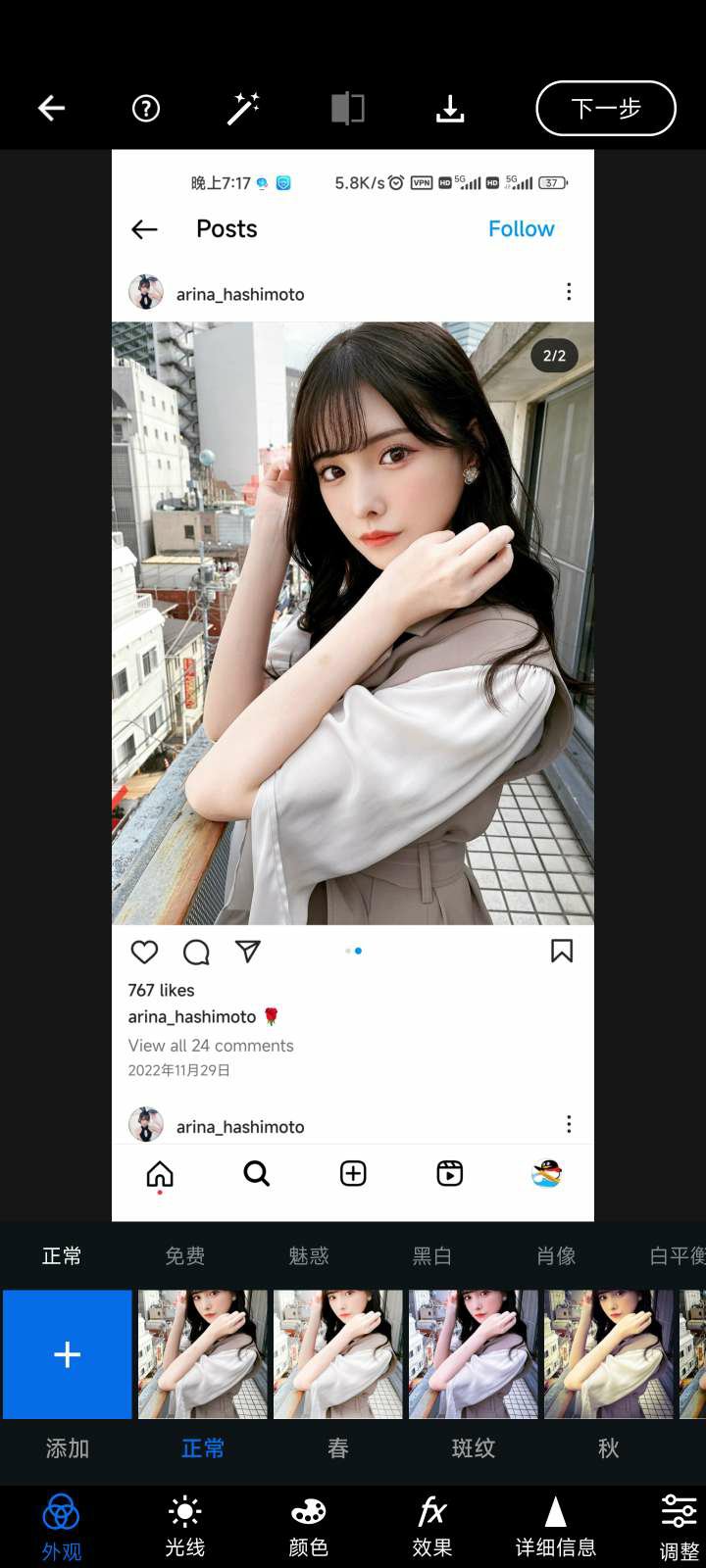Apply the 秋 filter thumbnail

(609, 1354)
